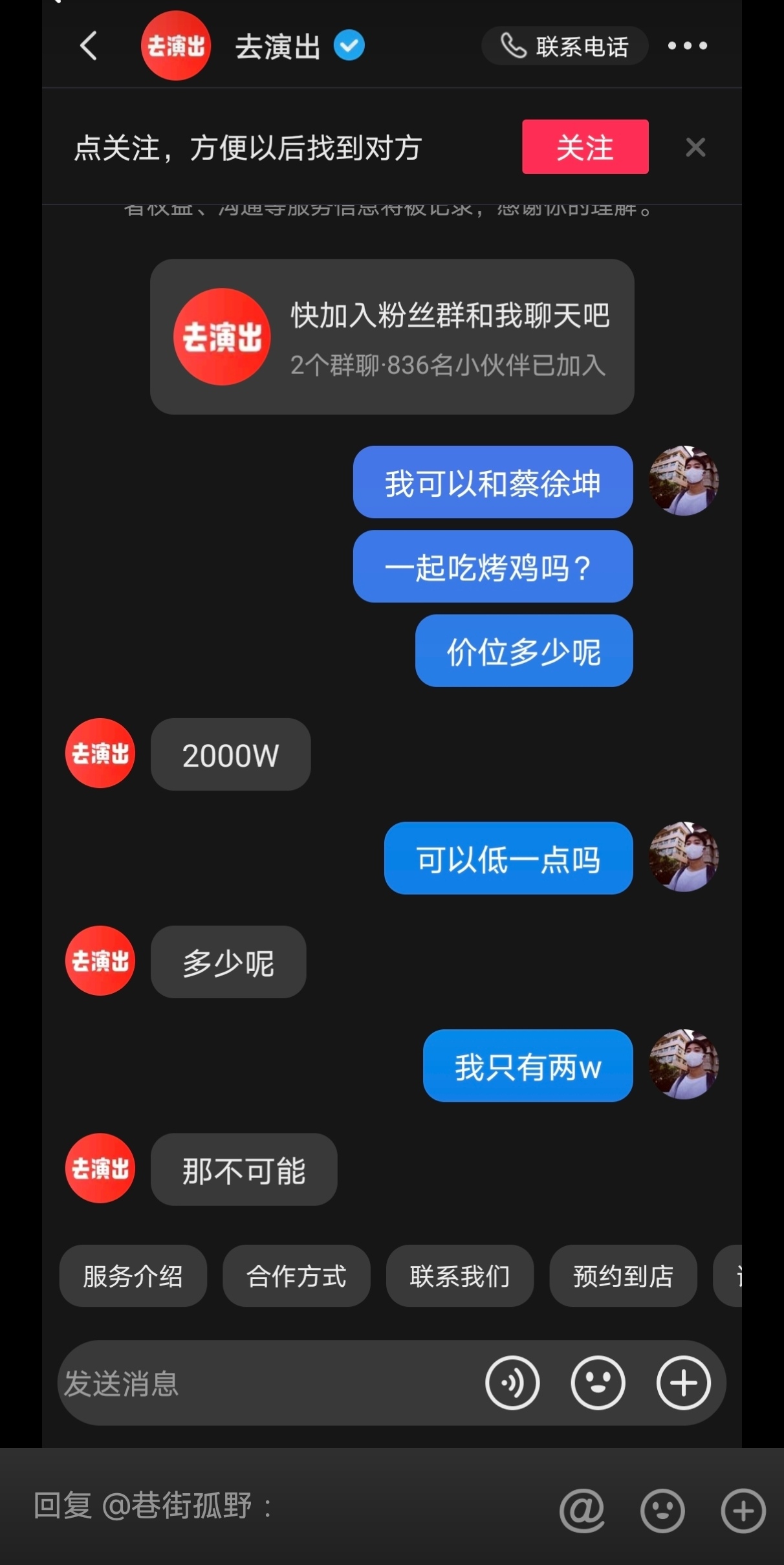The height and width of the screenshot is (1565, 784).
Task: Choose the 预约到店 chip
Action: 623,1276
